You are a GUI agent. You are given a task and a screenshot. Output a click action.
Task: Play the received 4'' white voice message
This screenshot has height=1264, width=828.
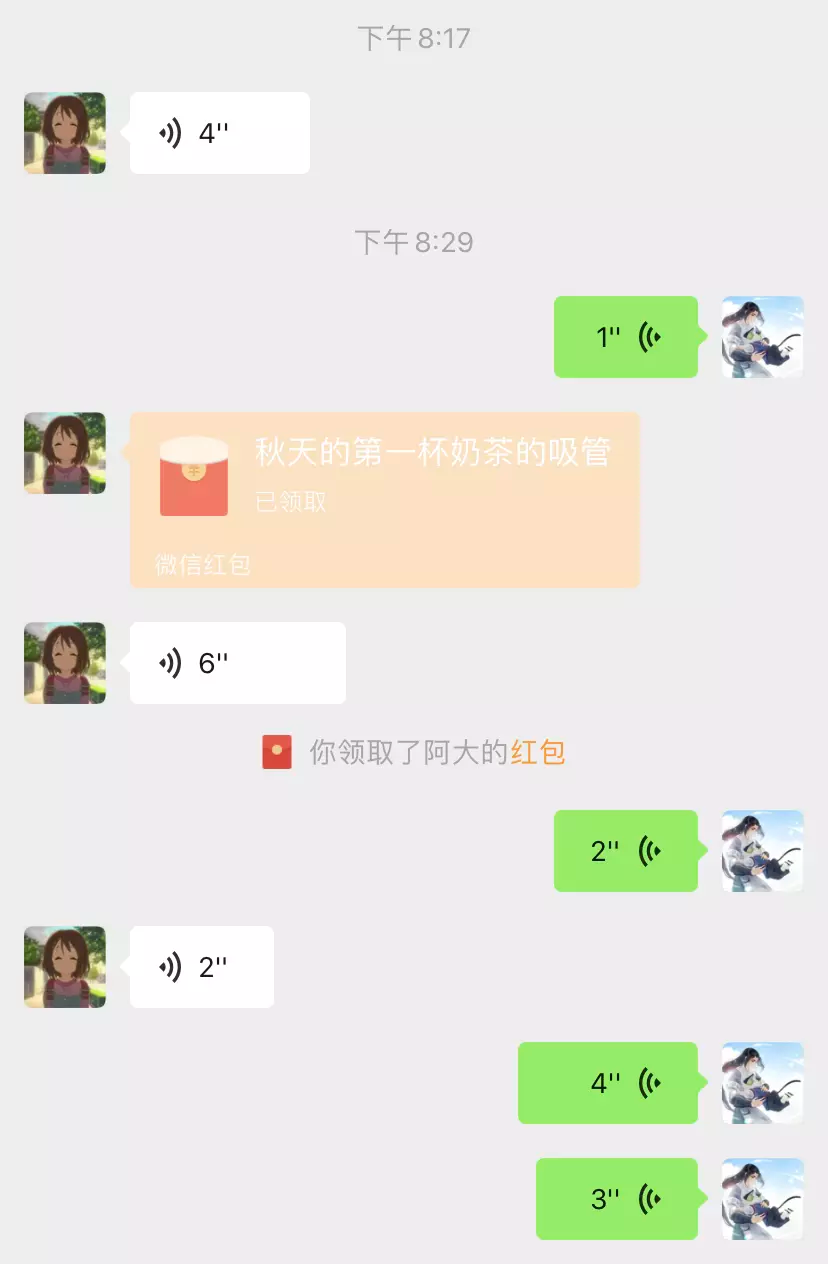[x=219, y=133]
